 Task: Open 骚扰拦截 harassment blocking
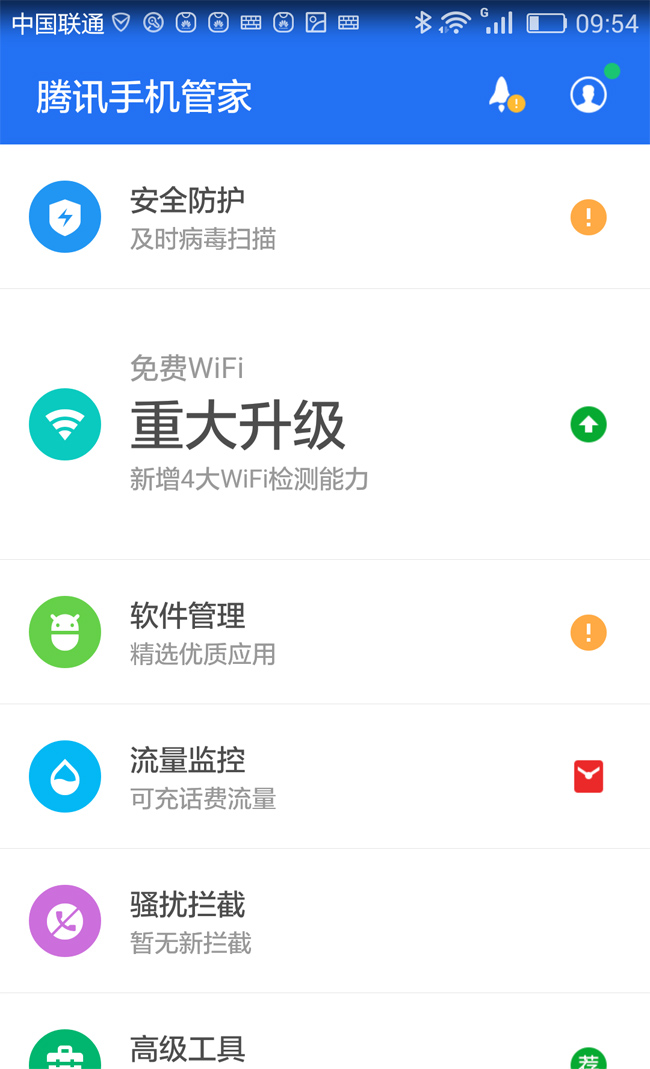coord(325,921)
